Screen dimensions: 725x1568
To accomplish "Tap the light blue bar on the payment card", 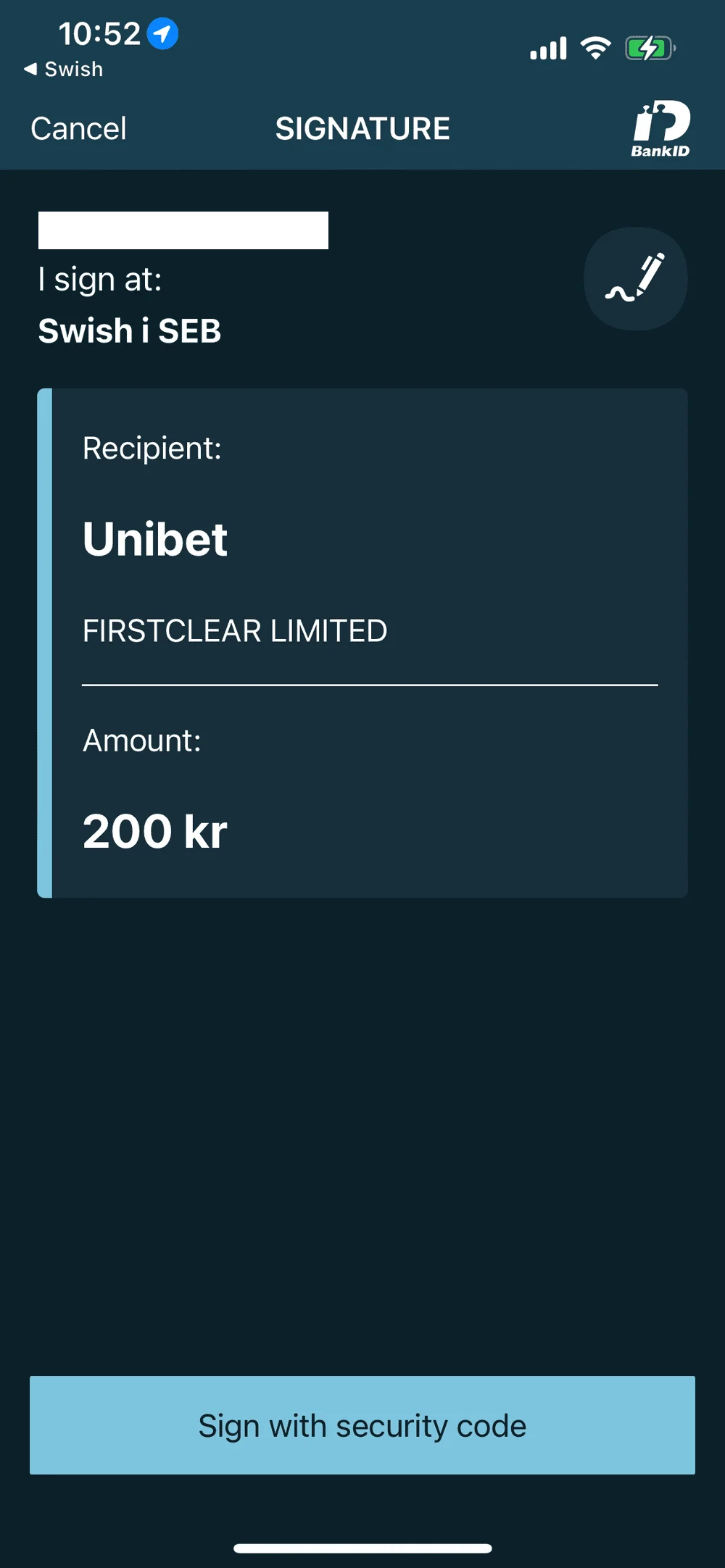I will click(45, 643).
